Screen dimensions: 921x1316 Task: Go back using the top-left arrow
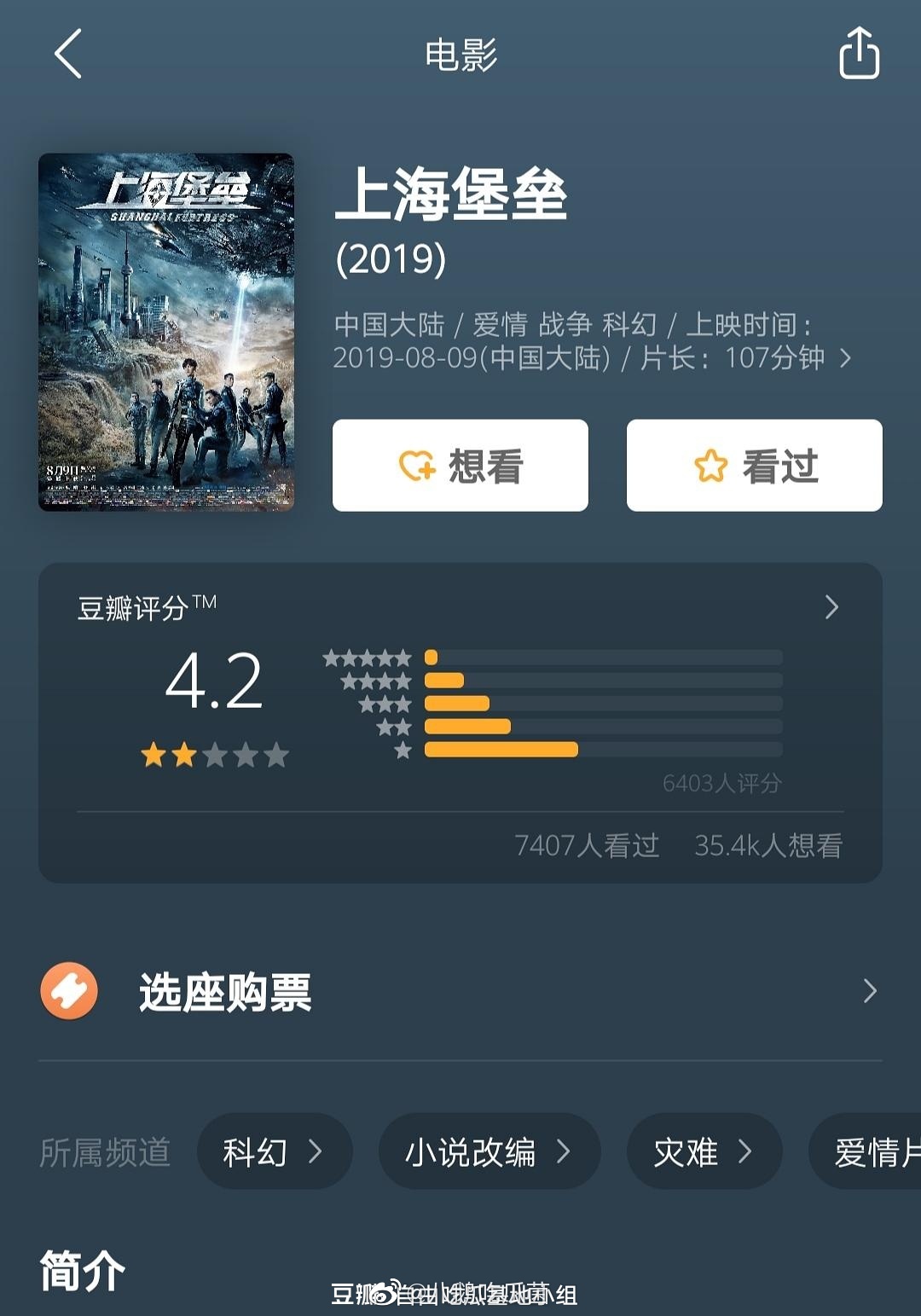[68, 54]
